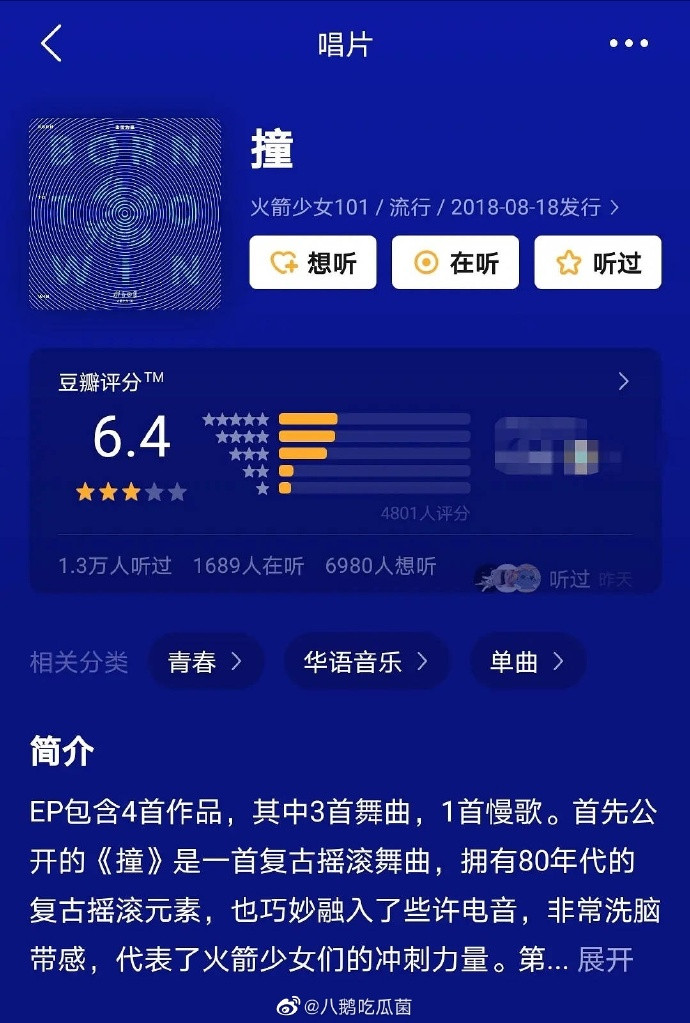
Task: View the 撞 album cover
Action: [125, 214]
